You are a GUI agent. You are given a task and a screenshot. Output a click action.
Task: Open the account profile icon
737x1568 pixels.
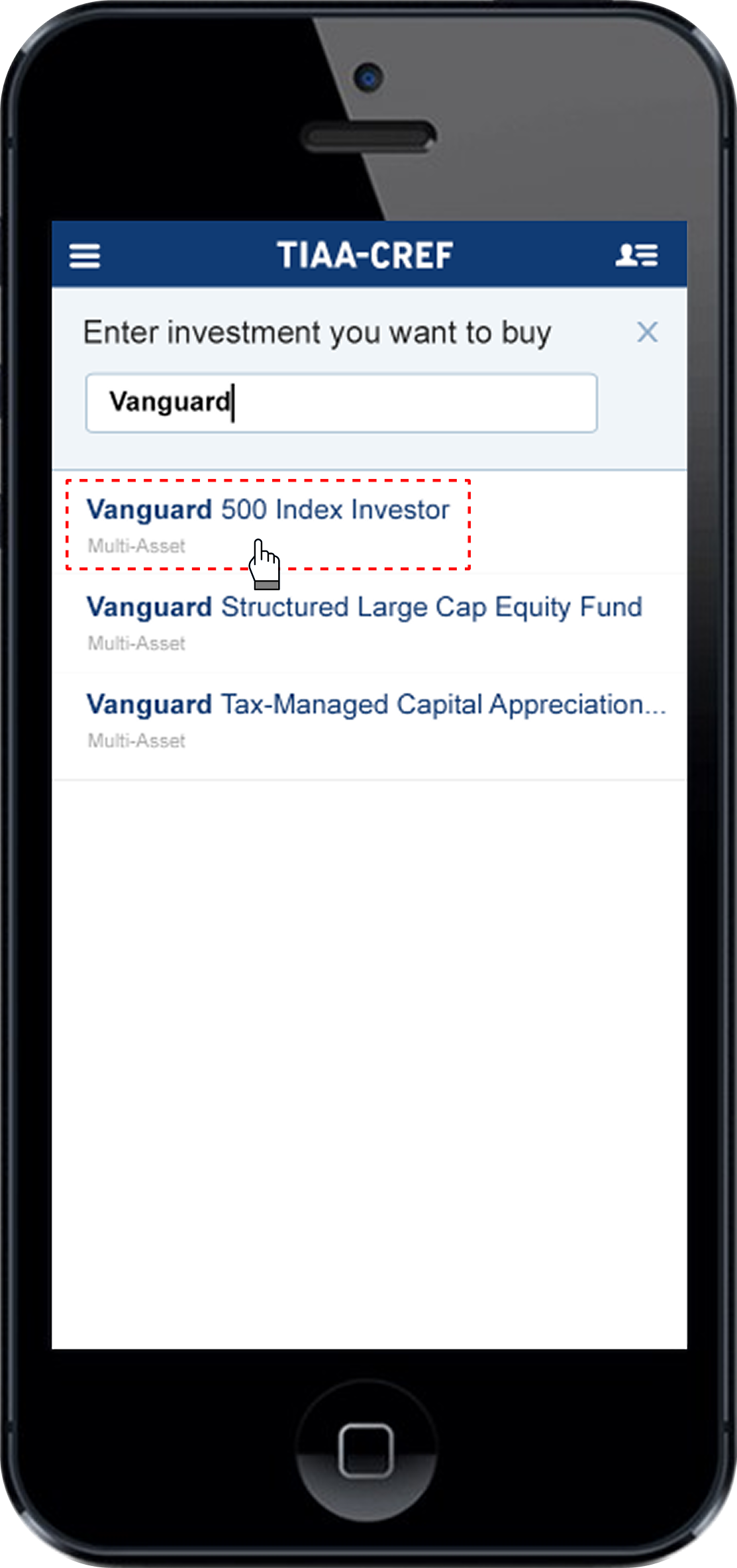[636, 255]
